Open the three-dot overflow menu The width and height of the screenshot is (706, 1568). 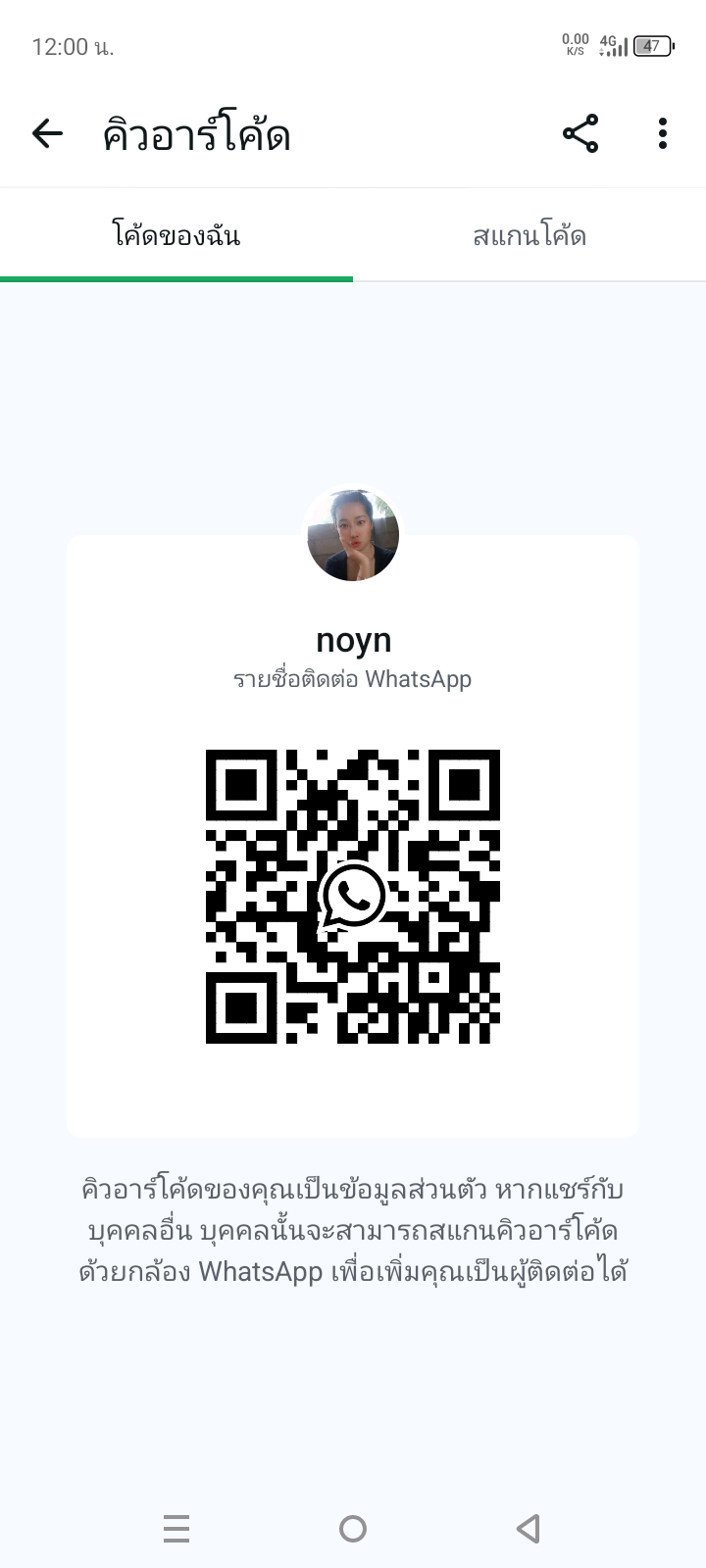tap(663, 133)
